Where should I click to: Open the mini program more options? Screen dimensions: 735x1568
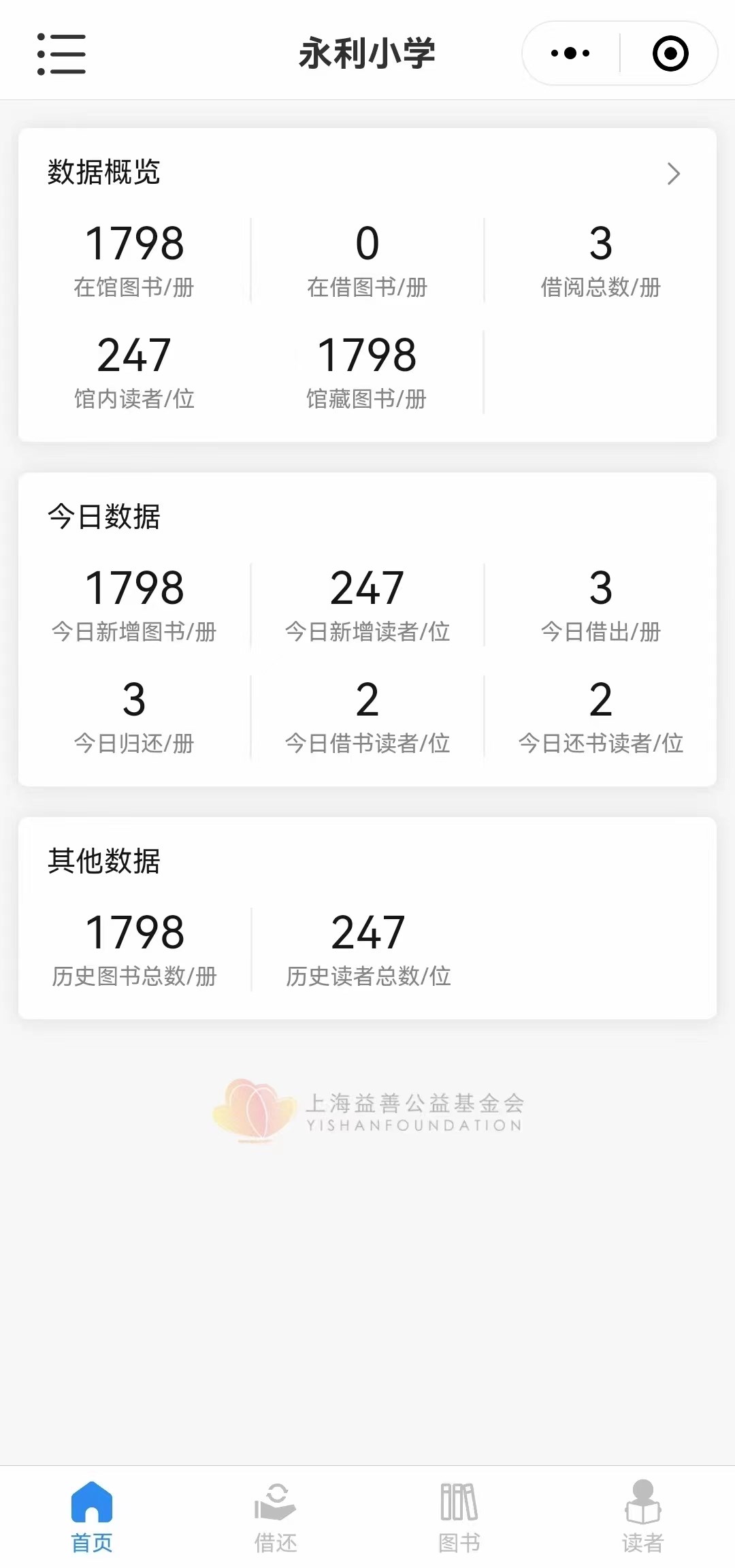[570, 53]
